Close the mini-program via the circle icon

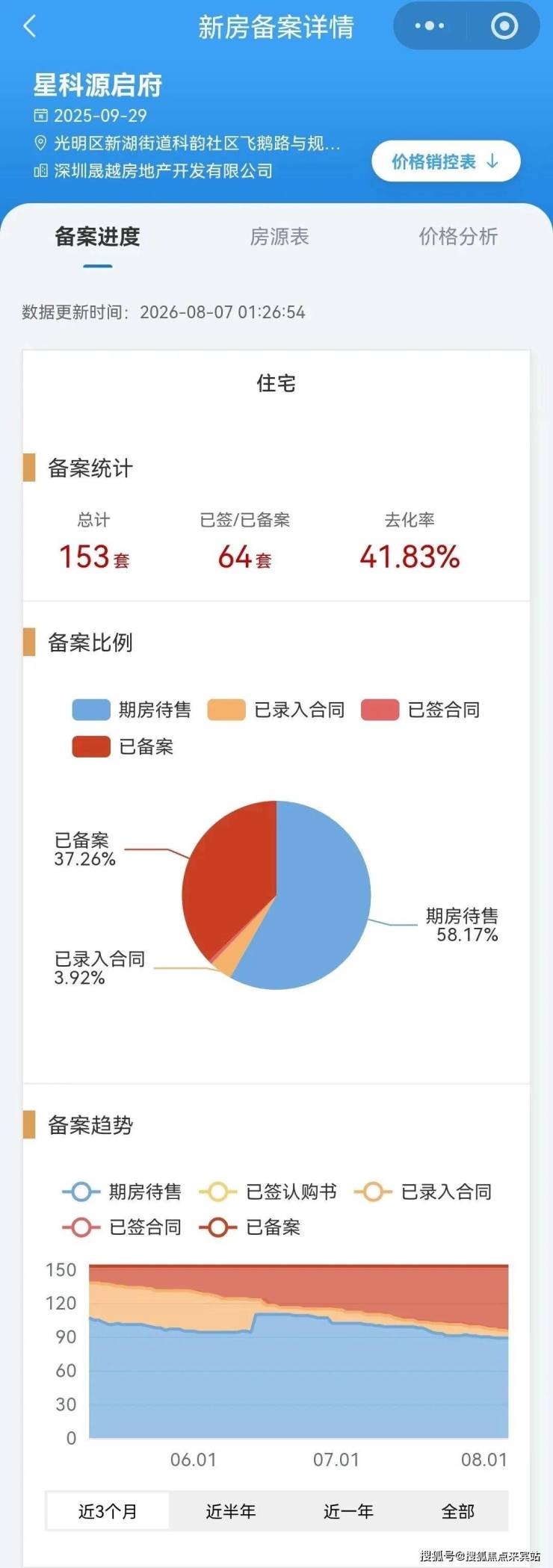click(504, 26)
